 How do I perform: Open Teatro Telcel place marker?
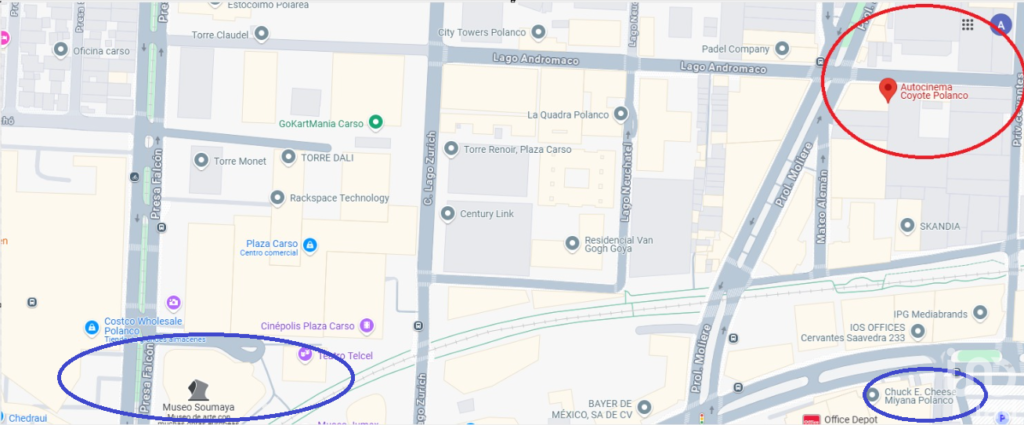[x=304, y=354]
